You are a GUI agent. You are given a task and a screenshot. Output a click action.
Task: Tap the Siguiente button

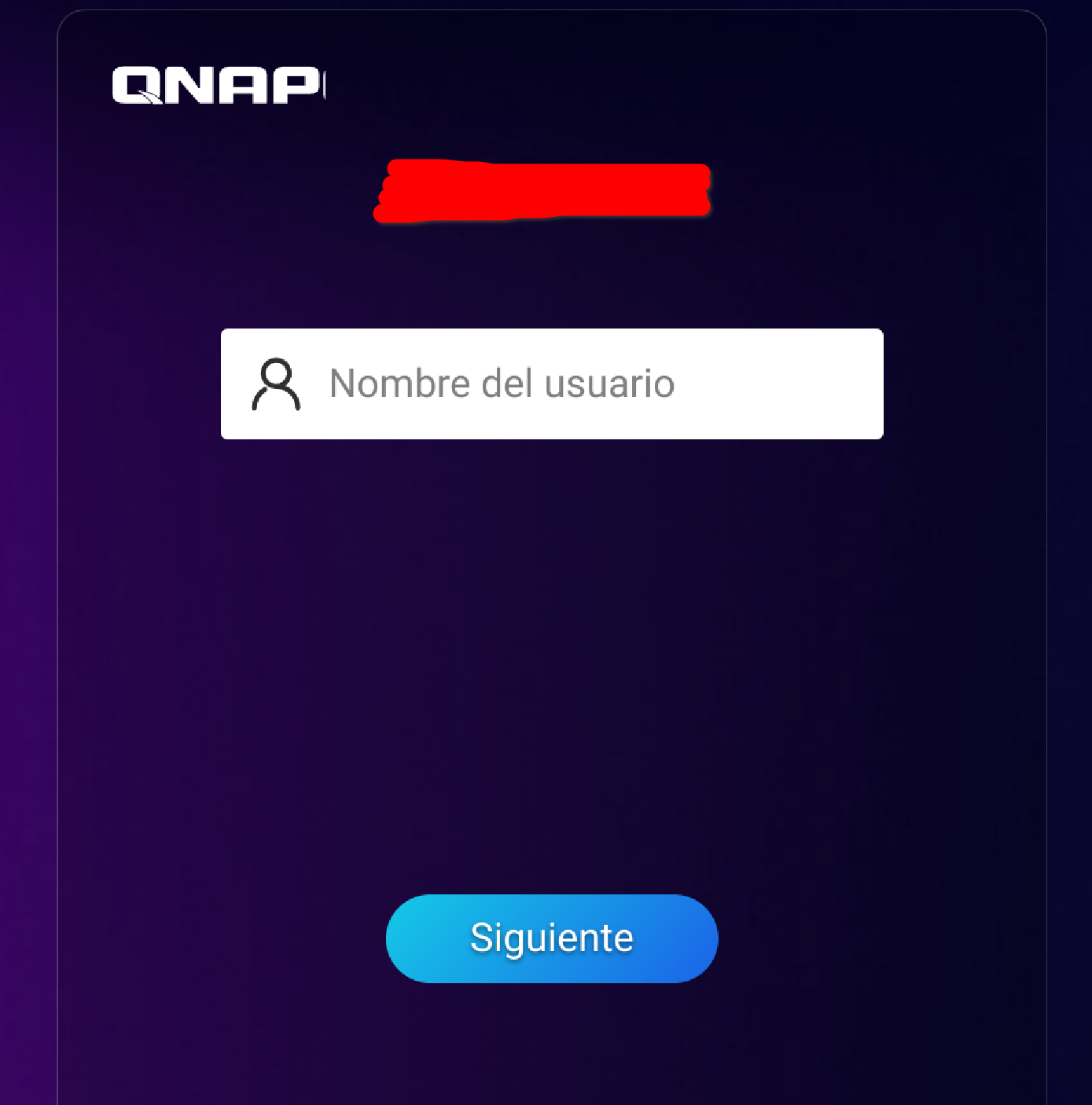(x=552, y=938)
